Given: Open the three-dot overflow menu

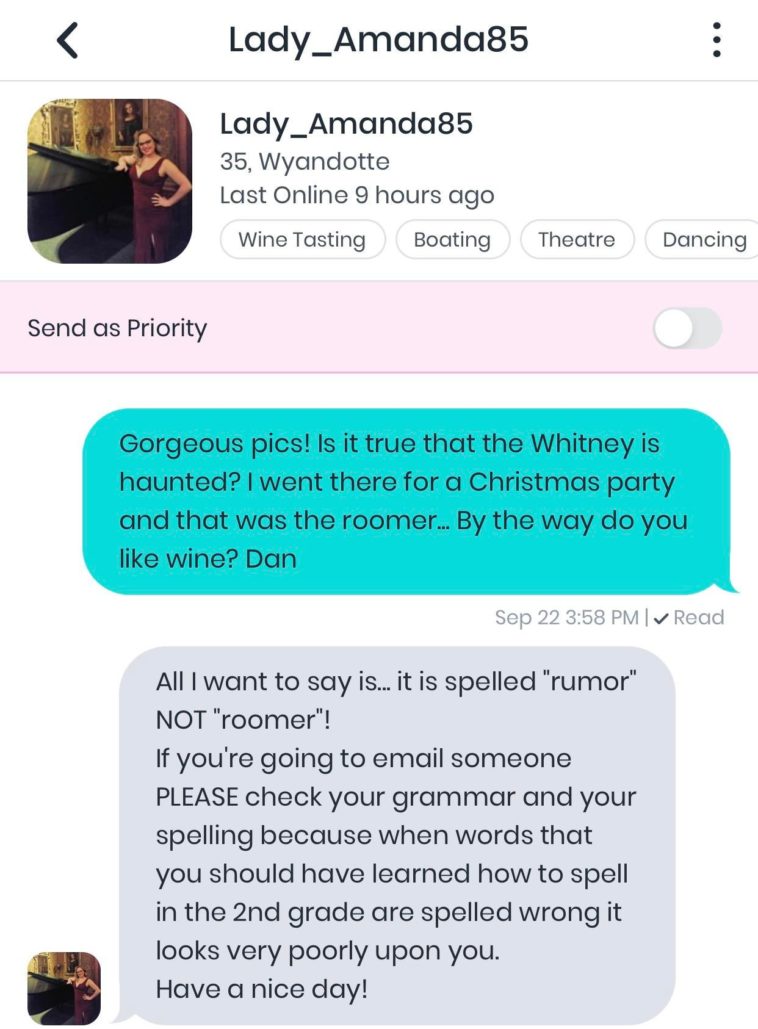Looking at the screenshot, I should [x=716, y=40].
